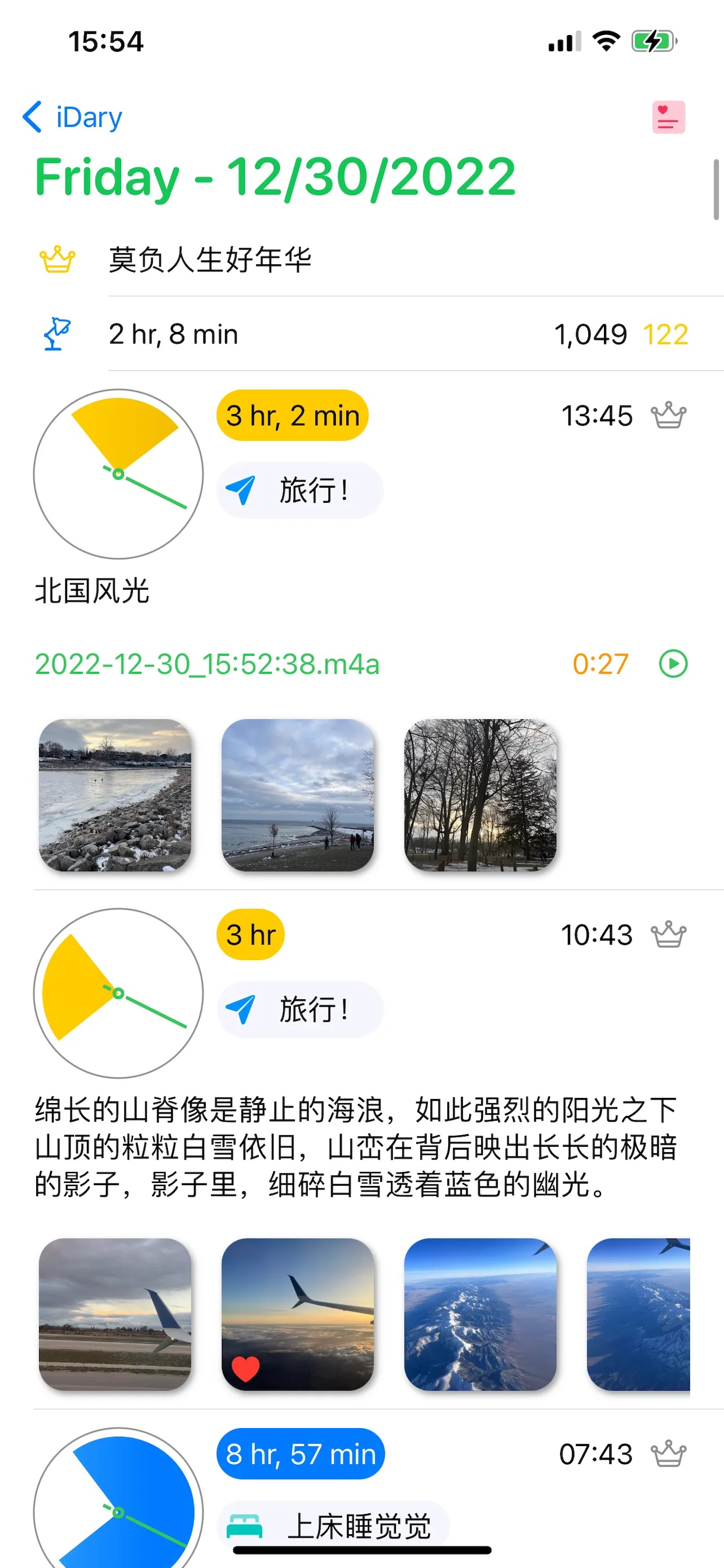This screenshot has width=724, height=1568.
Task: Toggle the crown on the 10:43 entry
Action: pos(668,935)
